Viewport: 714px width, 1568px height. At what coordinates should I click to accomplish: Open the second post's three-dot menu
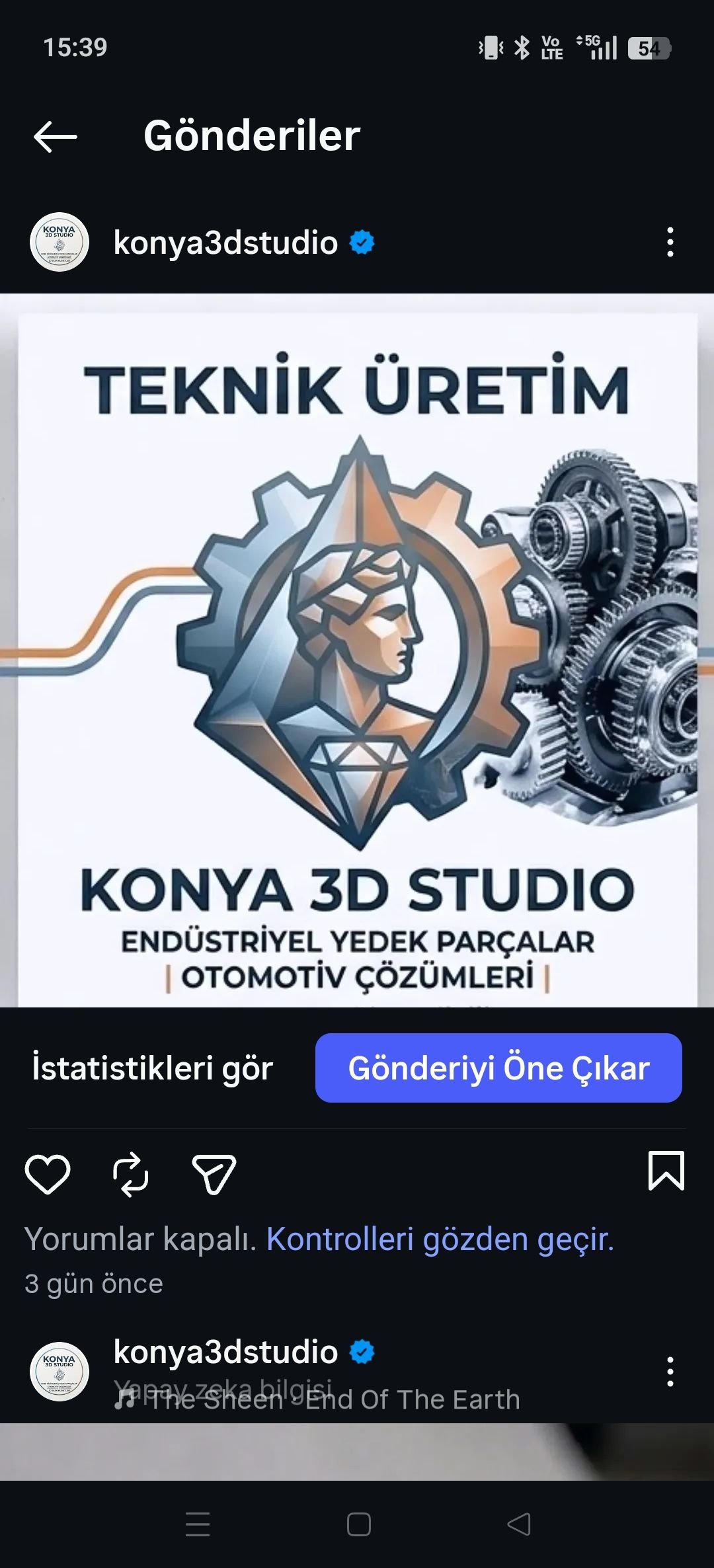670,1372
